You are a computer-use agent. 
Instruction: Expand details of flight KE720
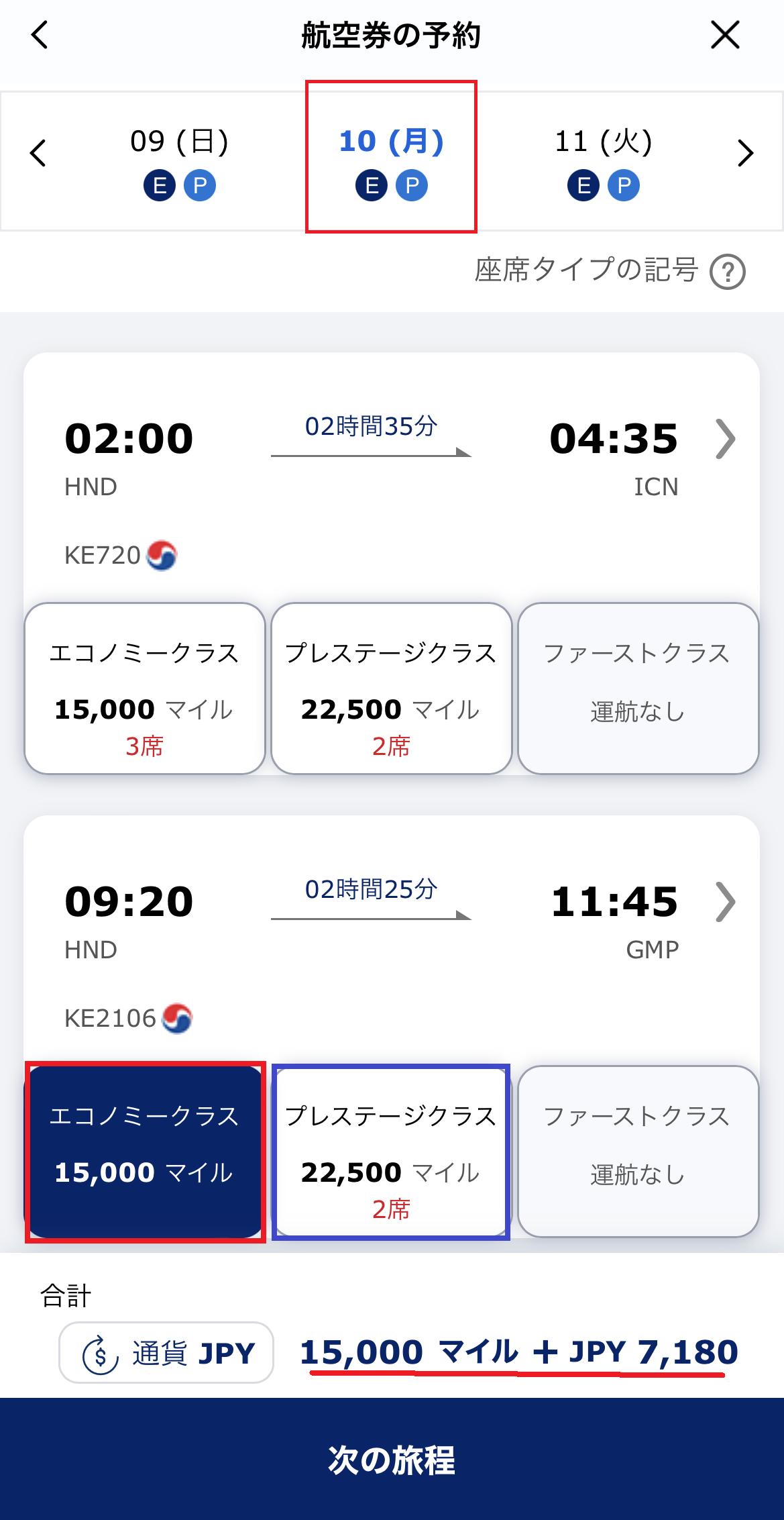click(x=726, y=439)
